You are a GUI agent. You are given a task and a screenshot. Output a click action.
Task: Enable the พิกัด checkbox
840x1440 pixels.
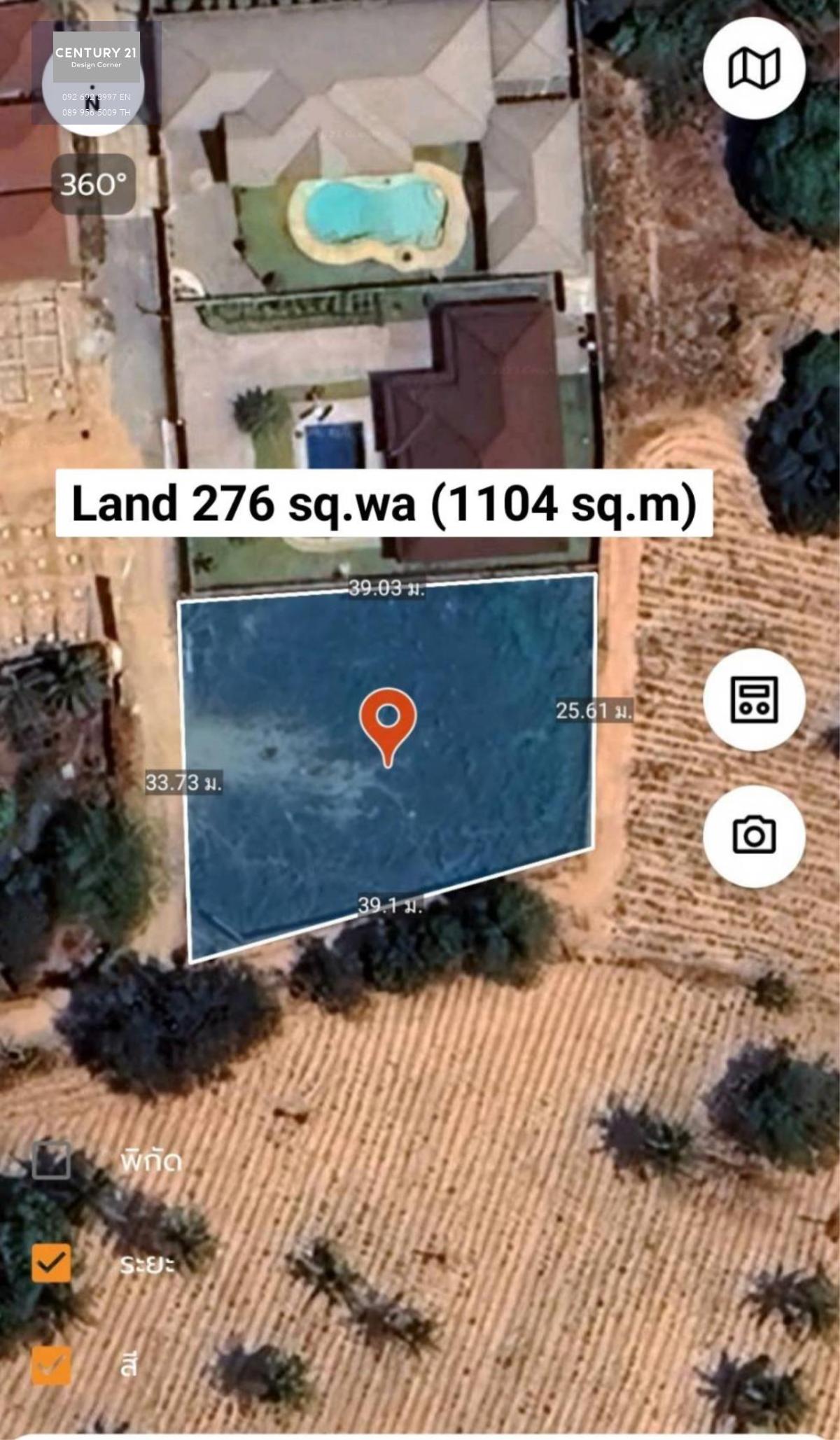[x=51, y=1160]
